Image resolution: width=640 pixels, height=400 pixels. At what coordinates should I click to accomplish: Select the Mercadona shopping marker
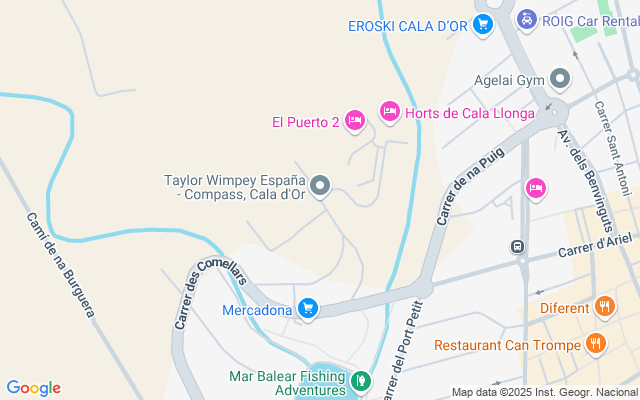click(308, 309)
